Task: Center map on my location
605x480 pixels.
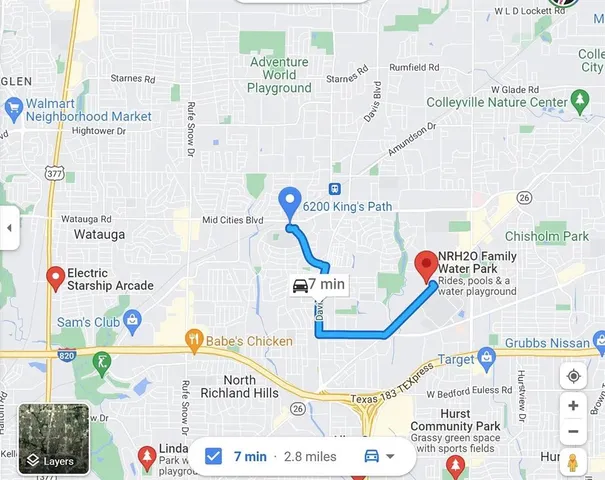Action: [x=573, y=377]
